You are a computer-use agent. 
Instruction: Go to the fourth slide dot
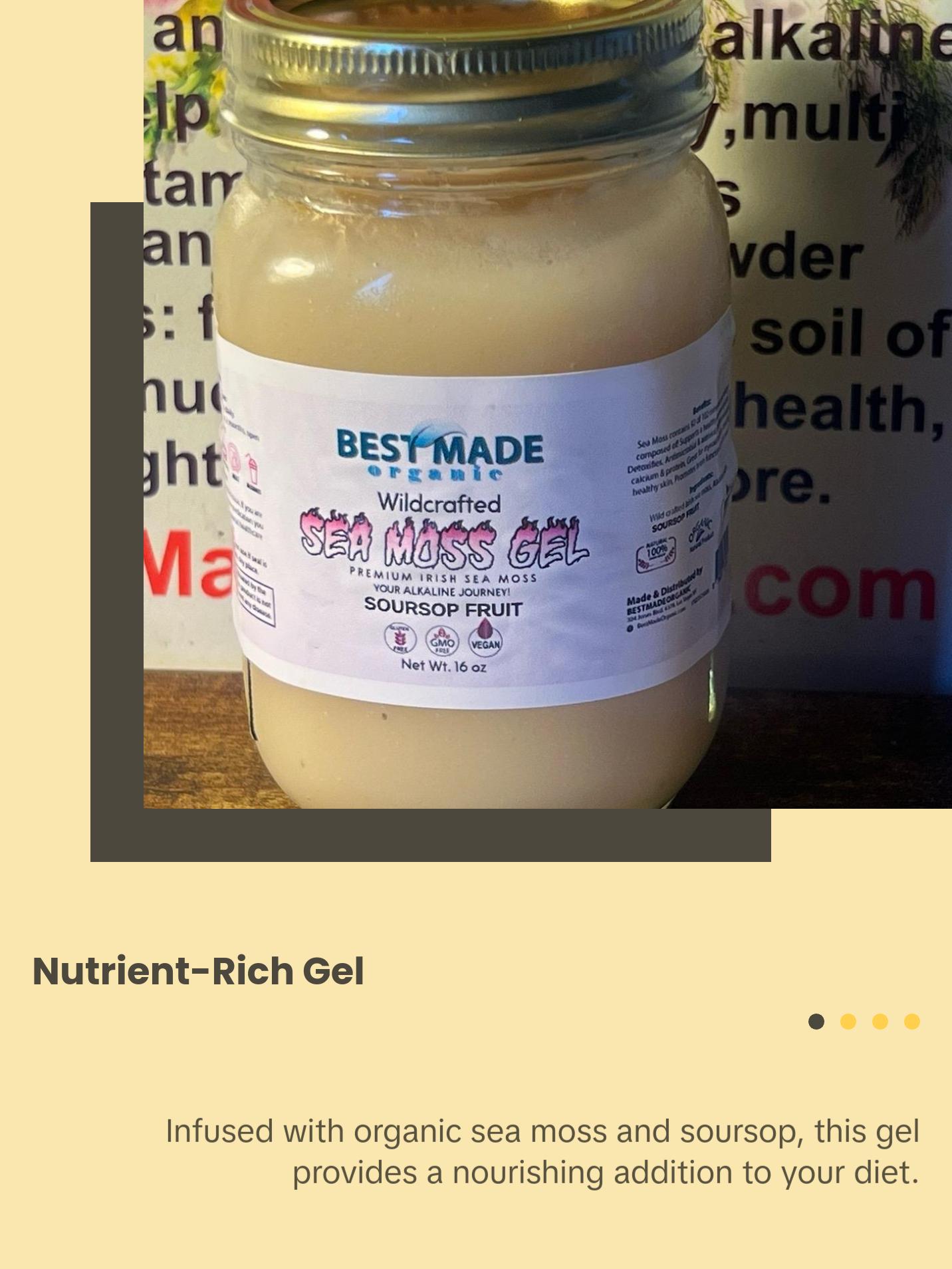pos(911,1022)
